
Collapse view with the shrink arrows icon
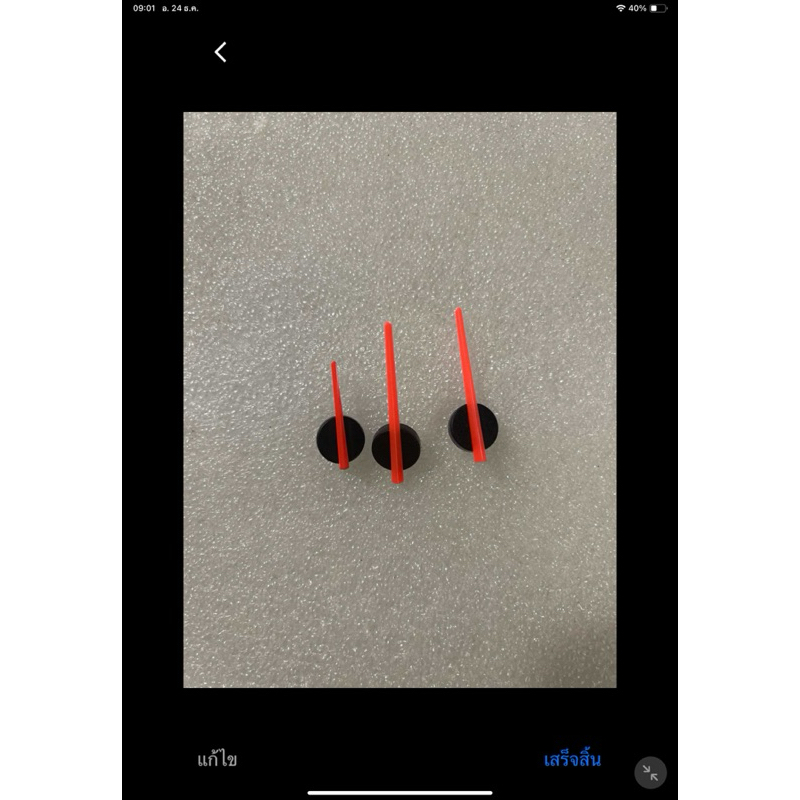point(650,772)
